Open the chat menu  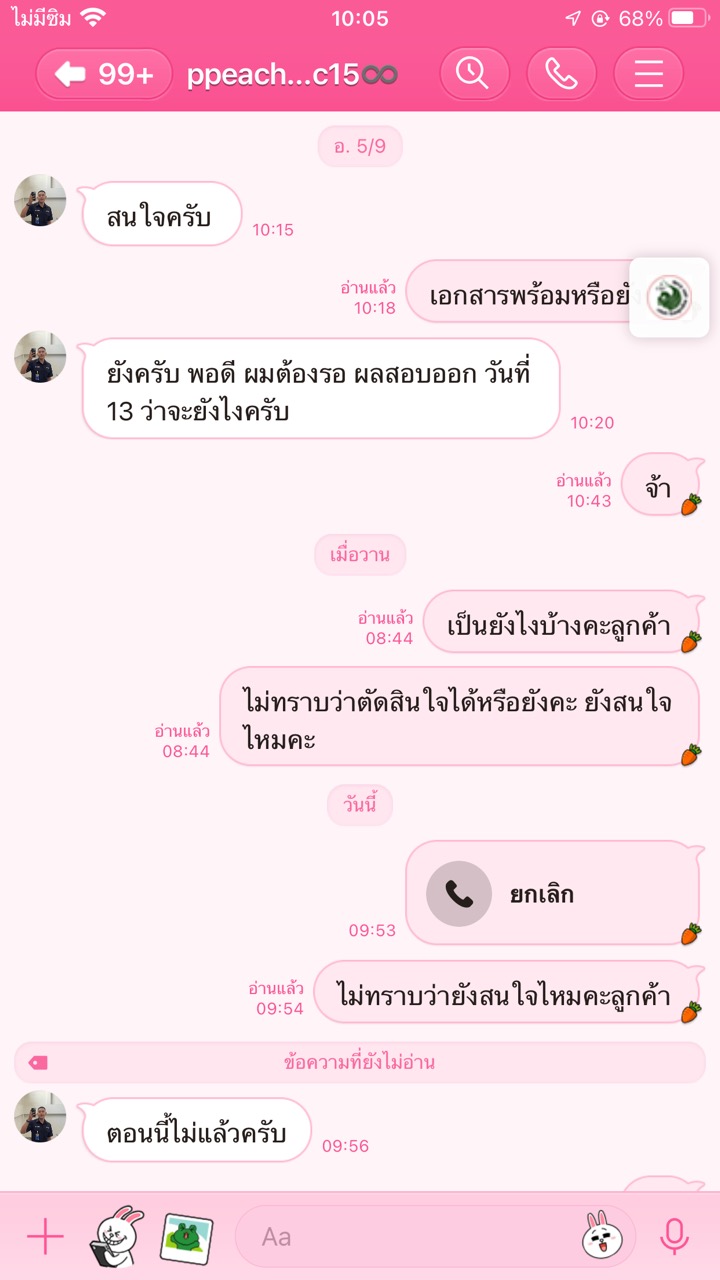(x=648, y=74)
